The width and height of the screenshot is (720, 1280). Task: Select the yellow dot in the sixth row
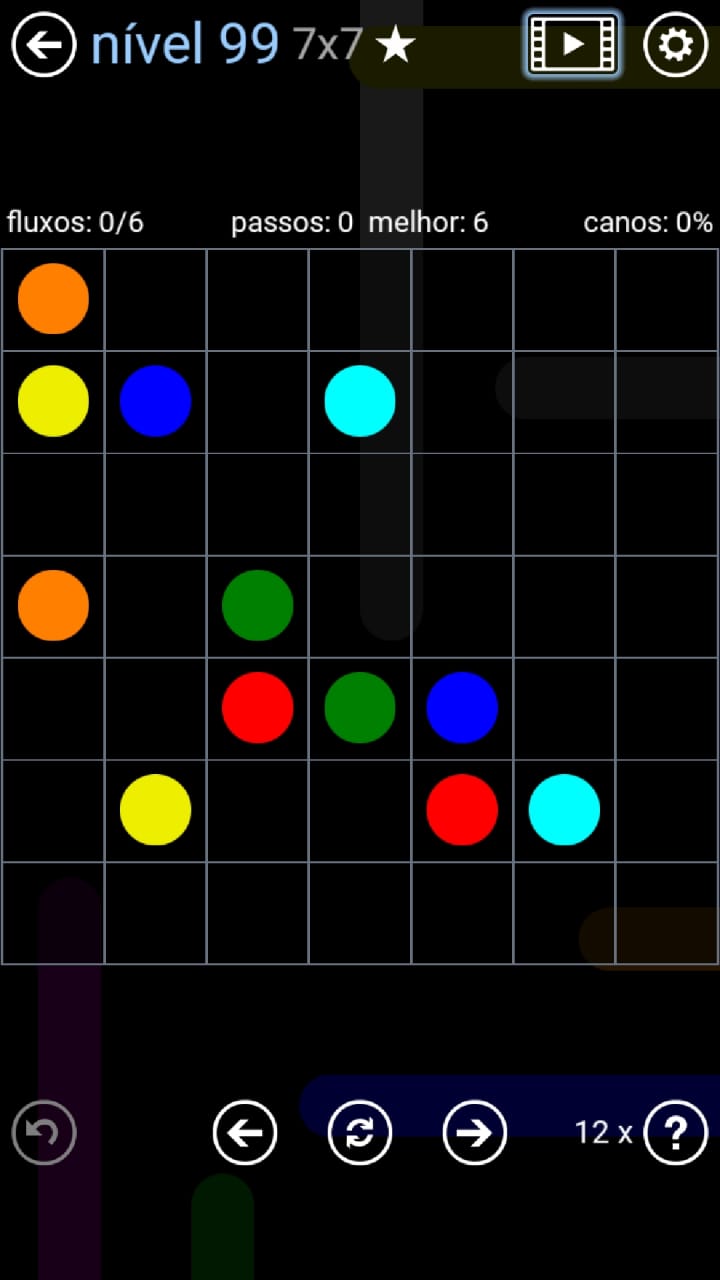pyautogui.click(x=155, y=809)
